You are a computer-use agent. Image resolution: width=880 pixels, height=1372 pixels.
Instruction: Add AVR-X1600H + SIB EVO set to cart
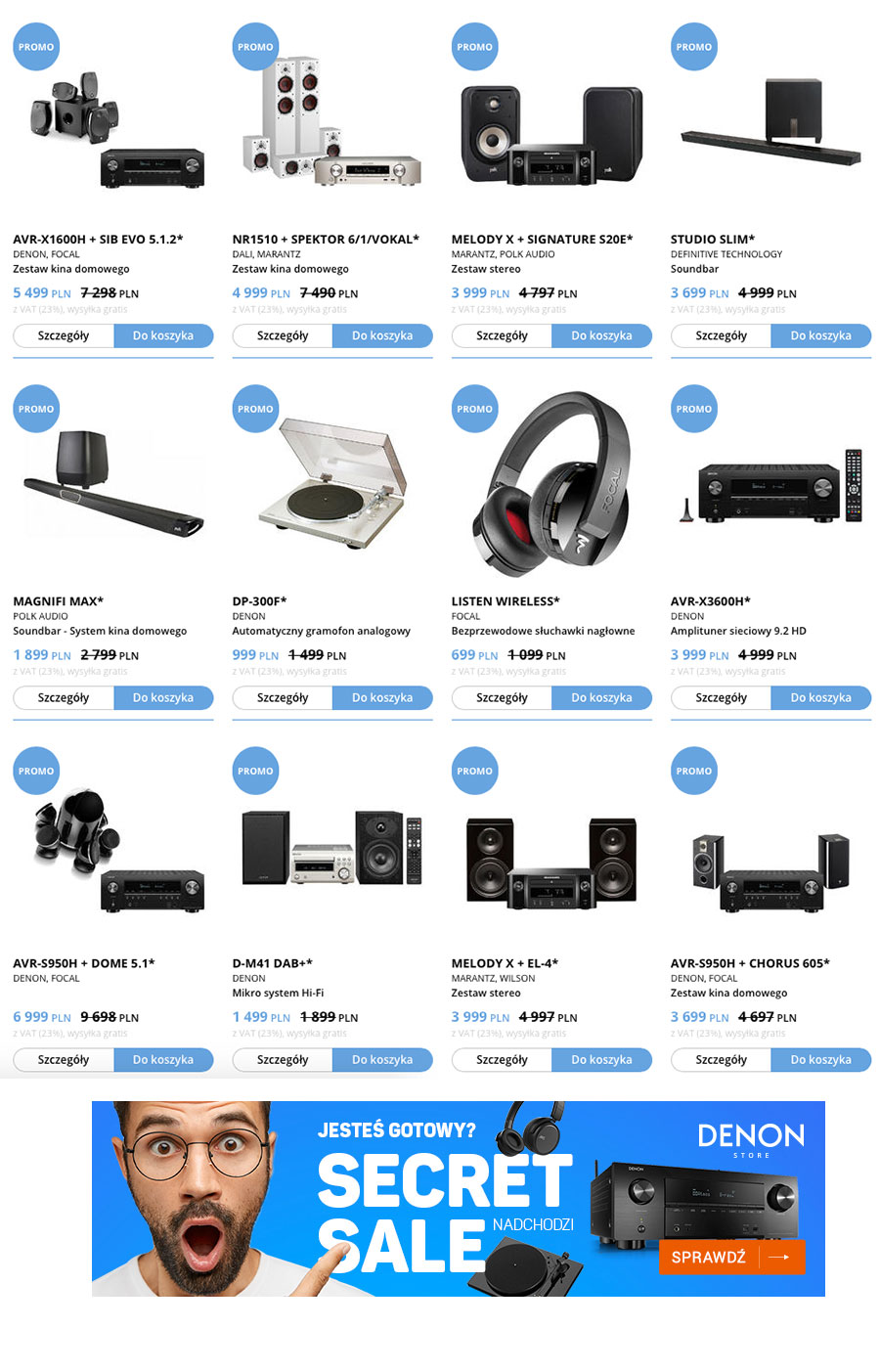pos(163,335)
